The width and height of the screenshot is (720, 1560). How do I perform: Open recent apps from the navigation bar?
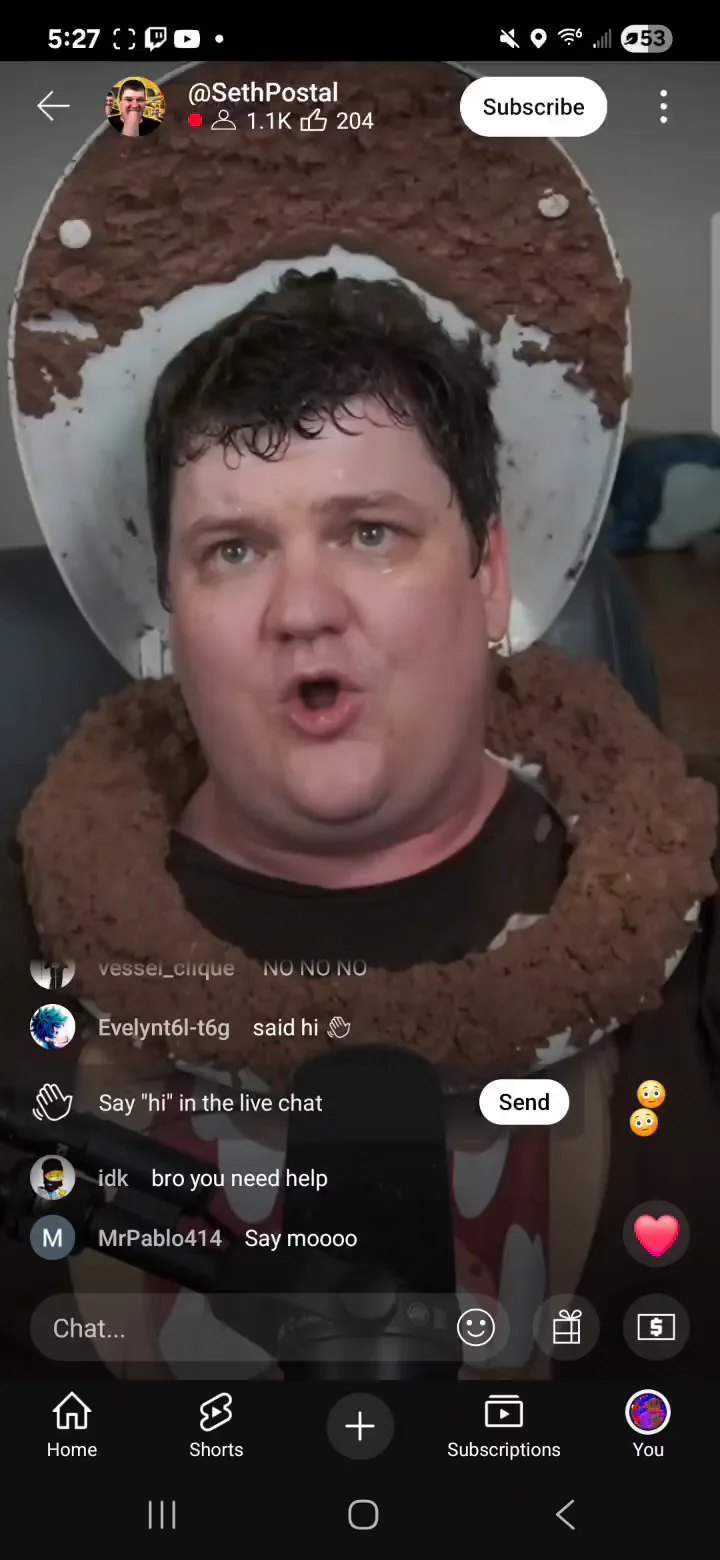pos(162,1515)
